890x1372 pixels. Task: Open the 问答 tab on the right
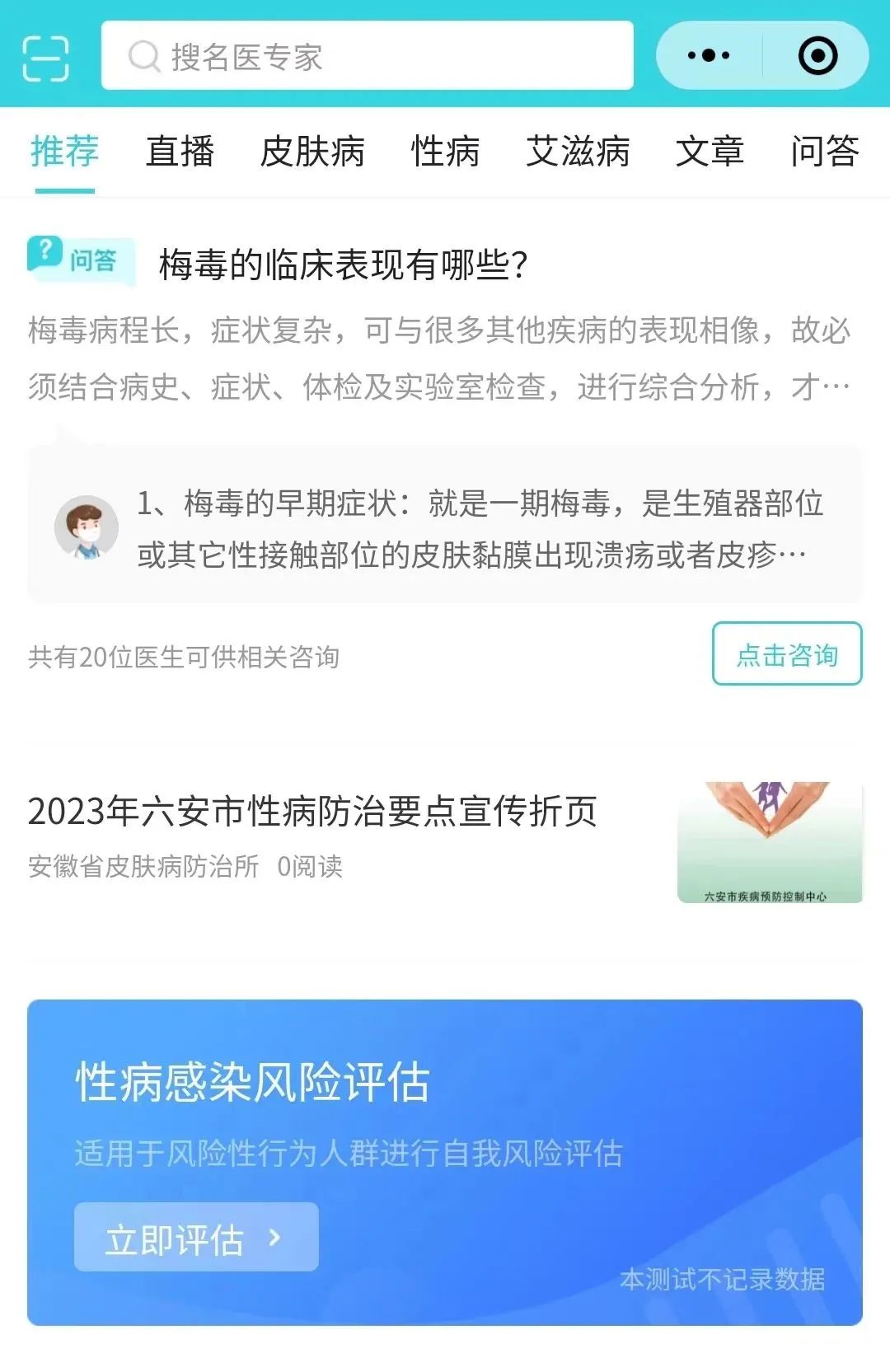827,153
